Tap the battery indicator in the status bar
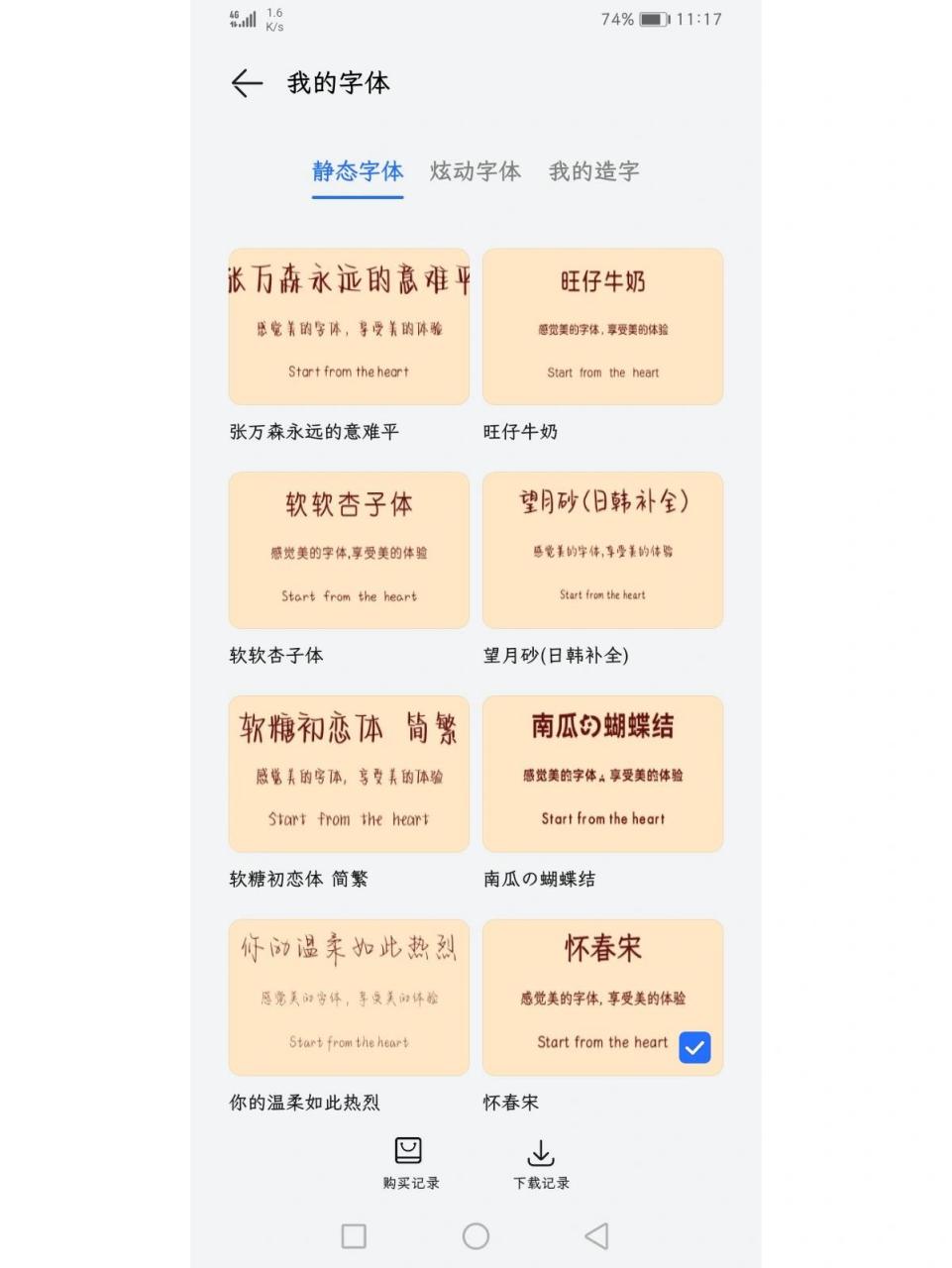Screen dimensions: 952x1268 click(647, 17)
